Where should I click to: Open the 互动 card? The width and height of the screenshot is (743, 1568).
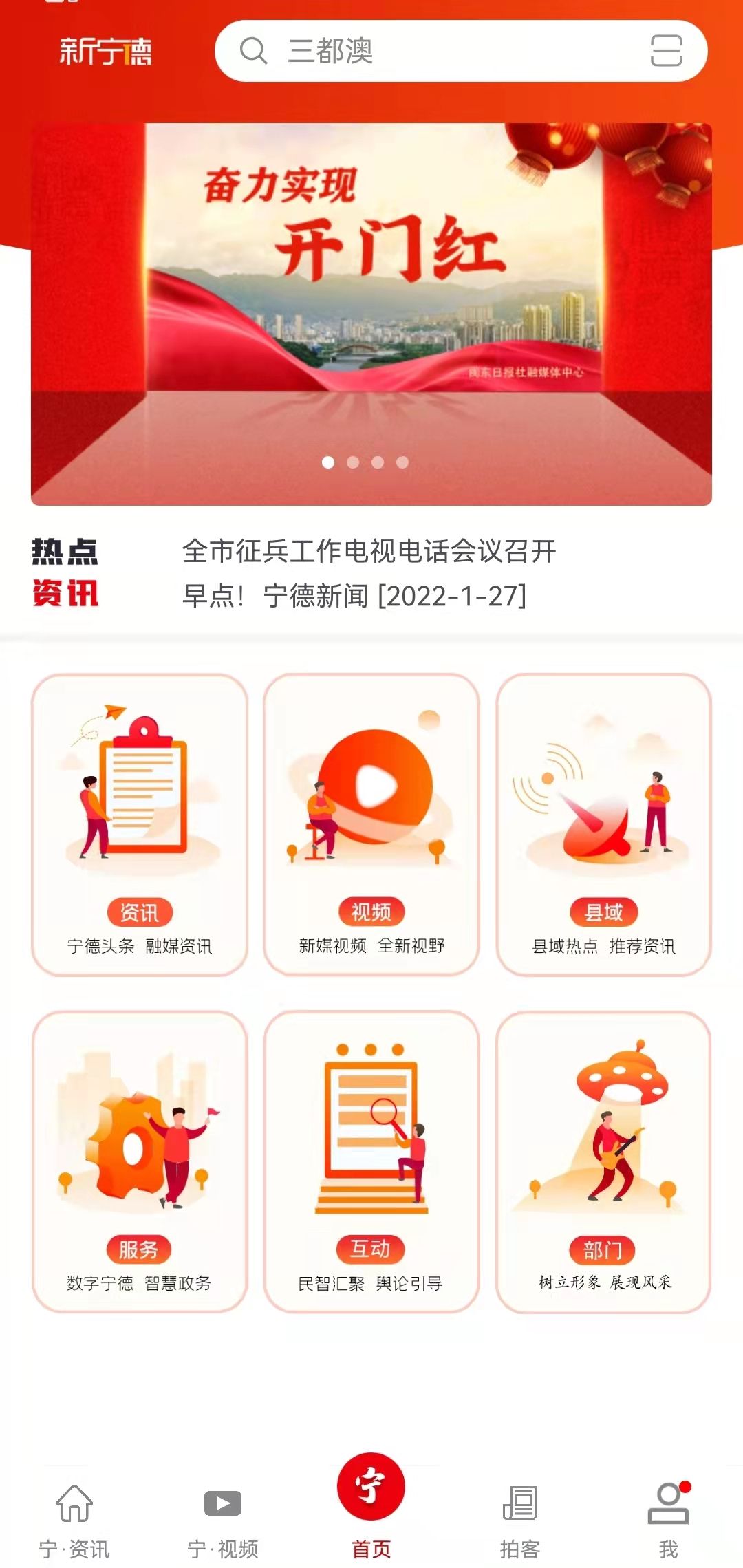pos(371,1161)
